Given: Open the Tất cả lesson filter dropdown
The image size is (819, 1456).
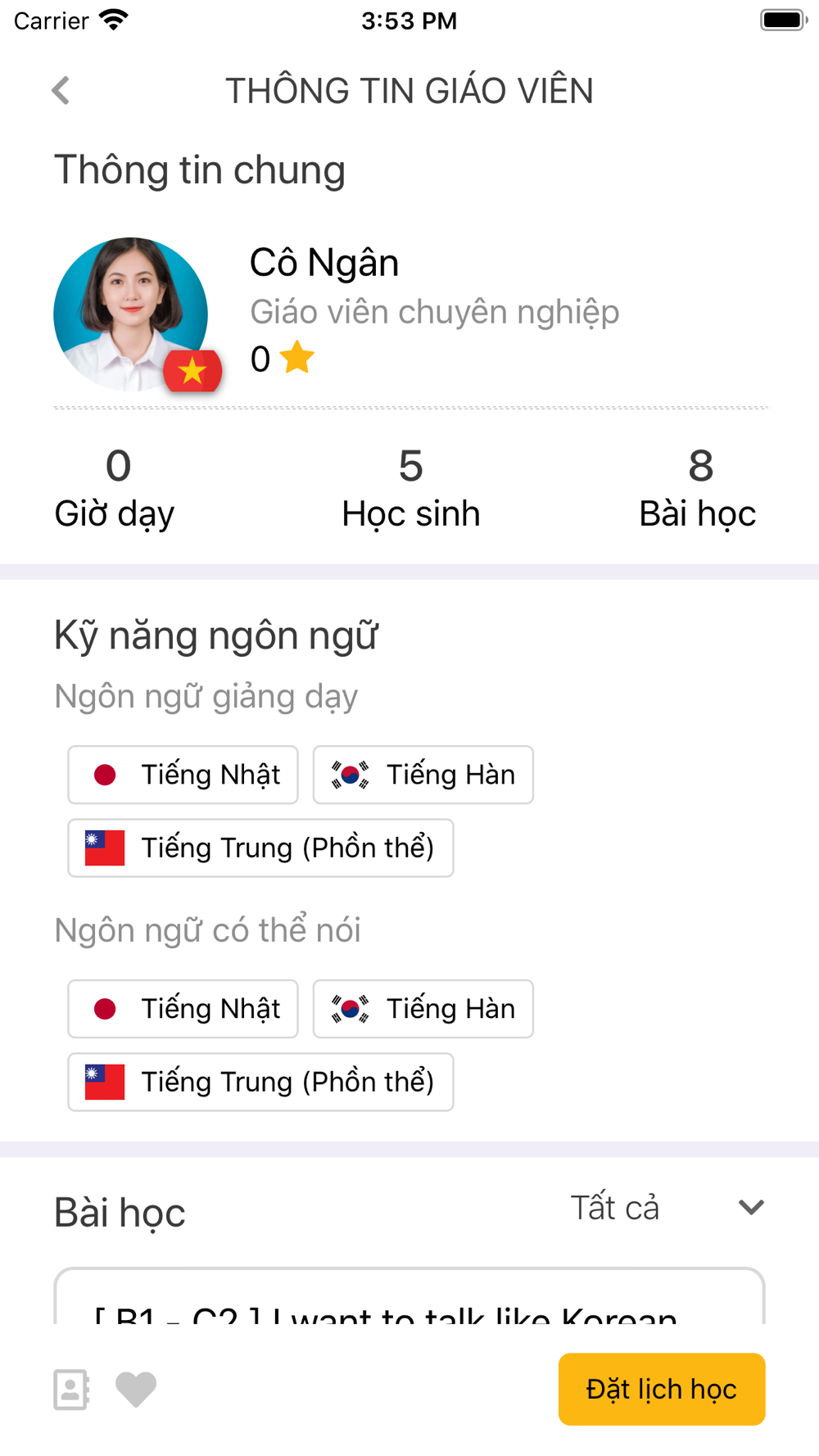Looking at the screenshot, I should [667, 1208].
